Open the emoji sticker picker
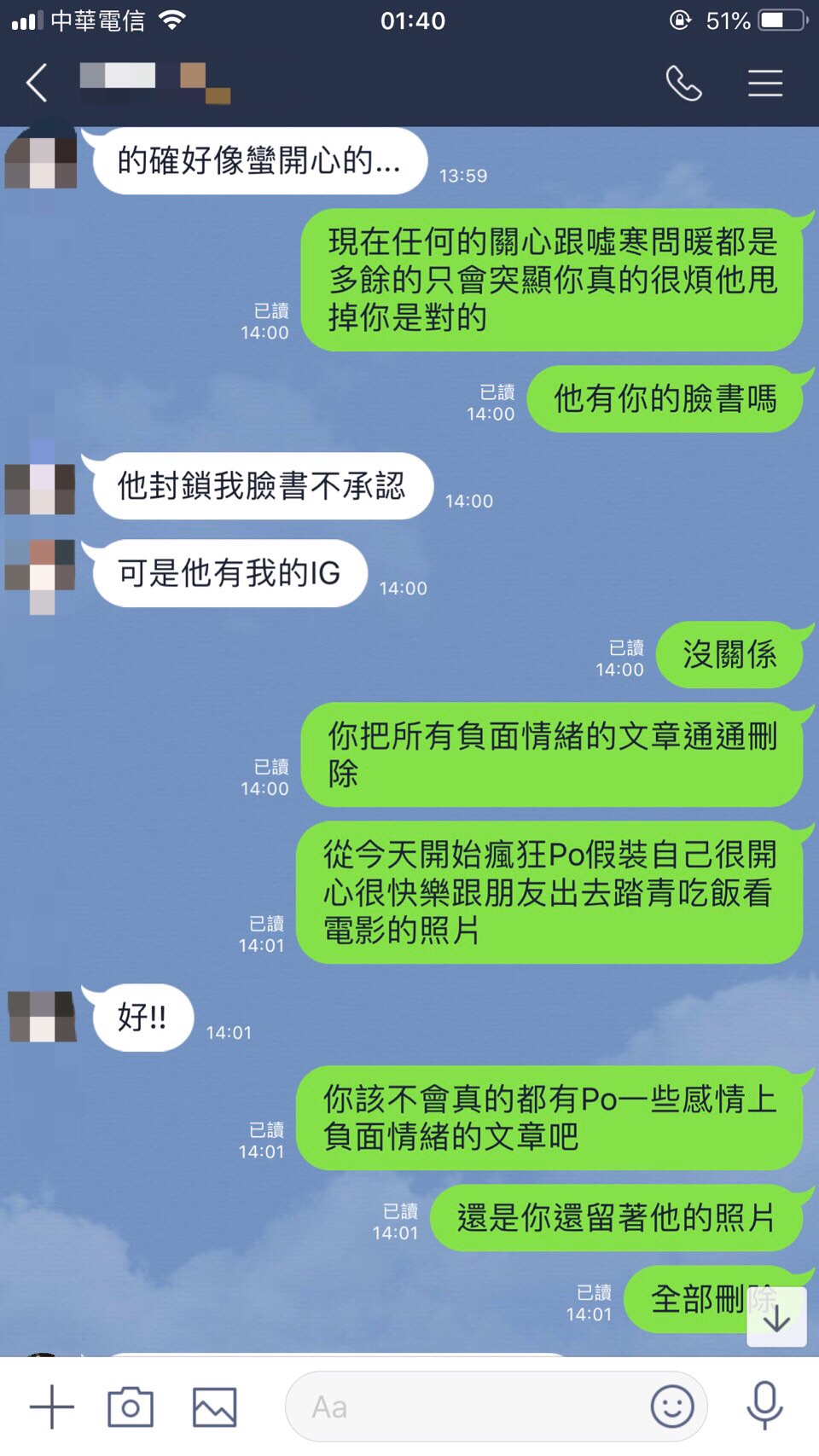819x1456 pixels. pos(672,1407)
